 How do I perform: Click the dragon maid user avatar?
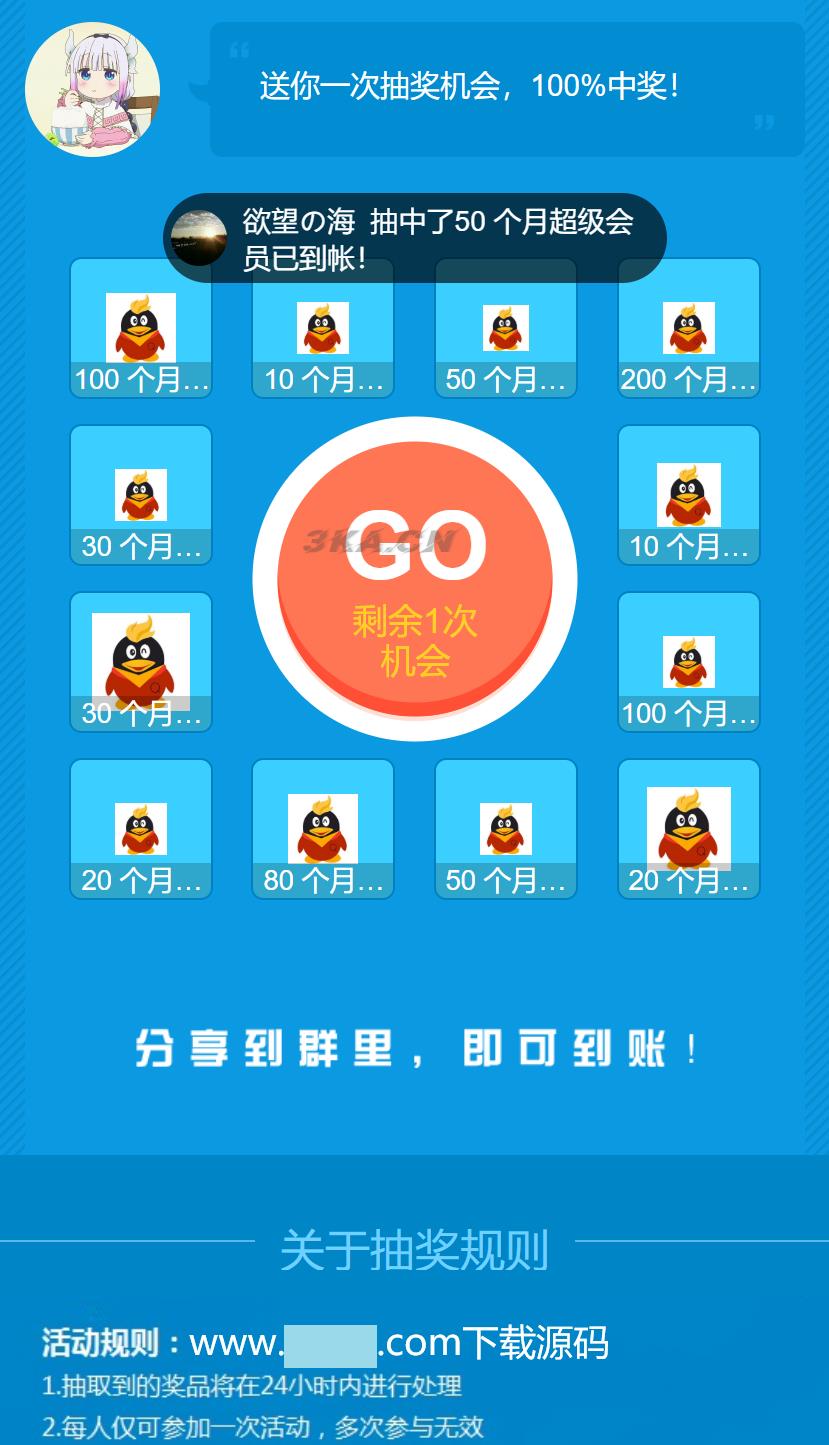pyautogui.click(x=92, y=88)
